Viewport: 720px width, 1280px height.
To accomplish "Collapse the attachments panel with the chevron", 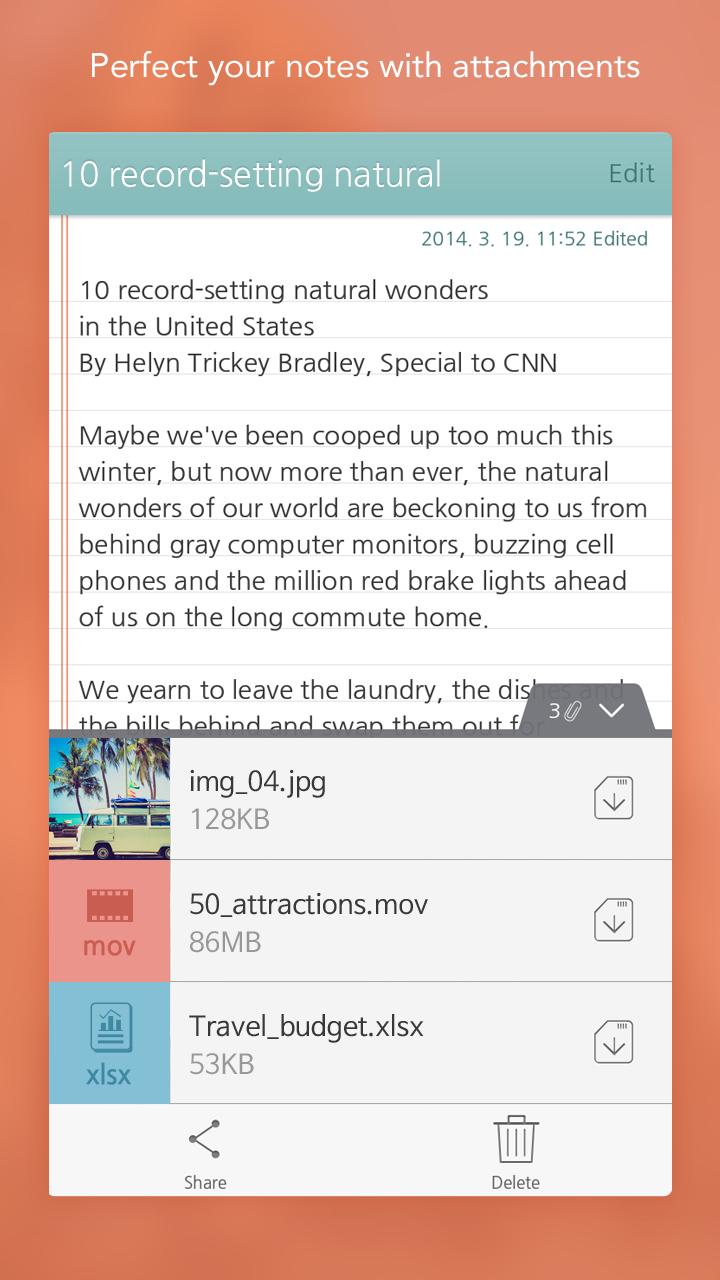I will click(613, 710).
